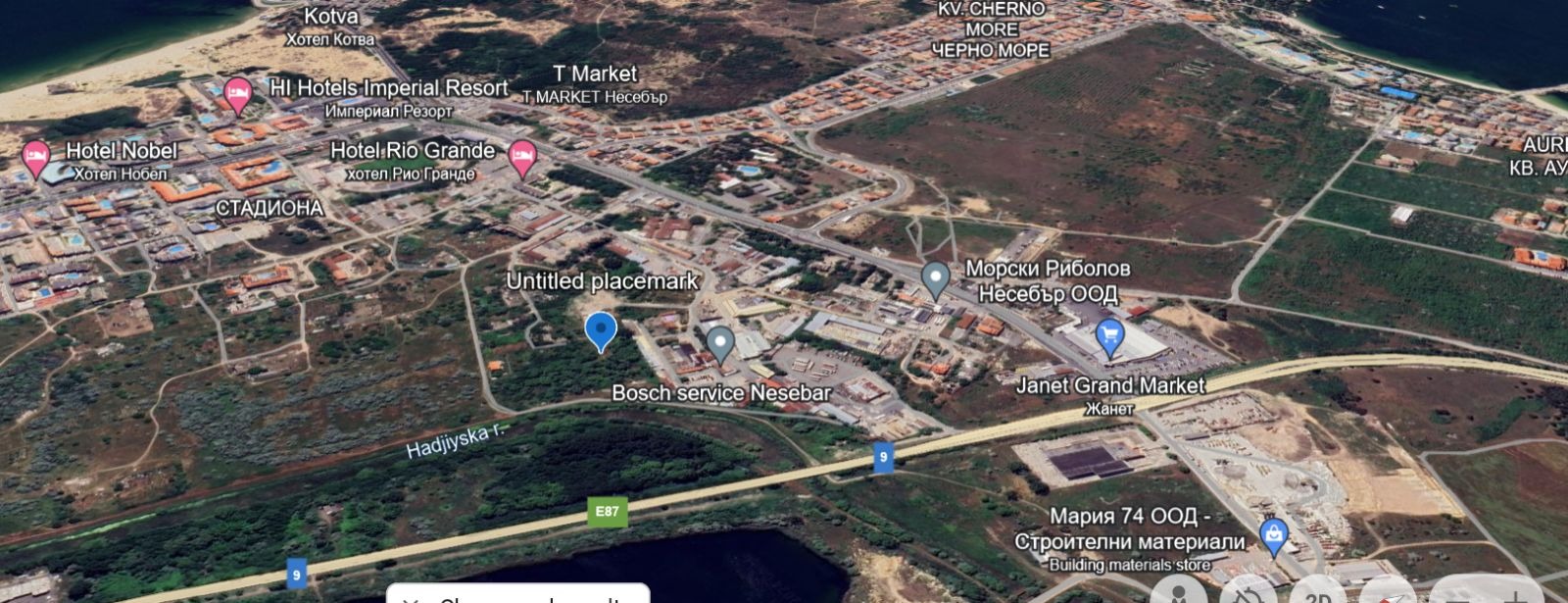Open the Мария 74 ООД store pin
The width and height of the screenshot is (1568, 603).
[x=1274, y=534]
